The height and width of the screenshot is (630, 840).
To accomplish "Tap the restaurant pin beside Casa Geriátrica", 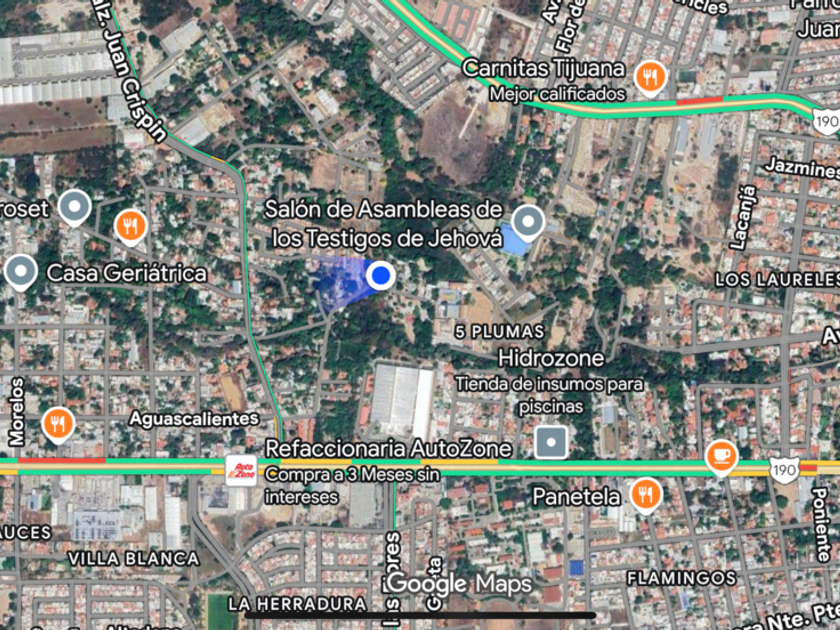I will 130,227.
